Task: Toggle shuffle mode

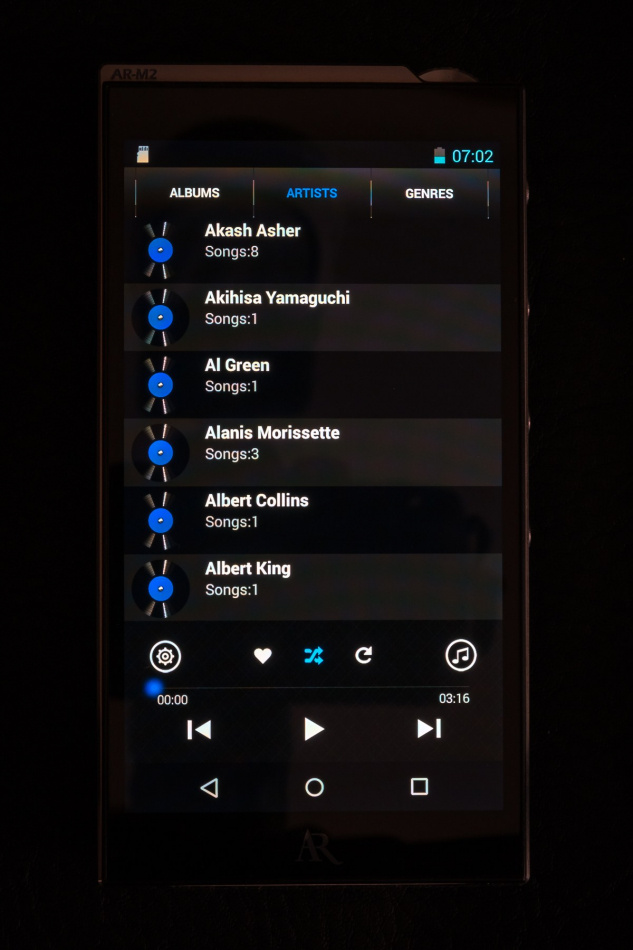Action: [x=313, y=656]
